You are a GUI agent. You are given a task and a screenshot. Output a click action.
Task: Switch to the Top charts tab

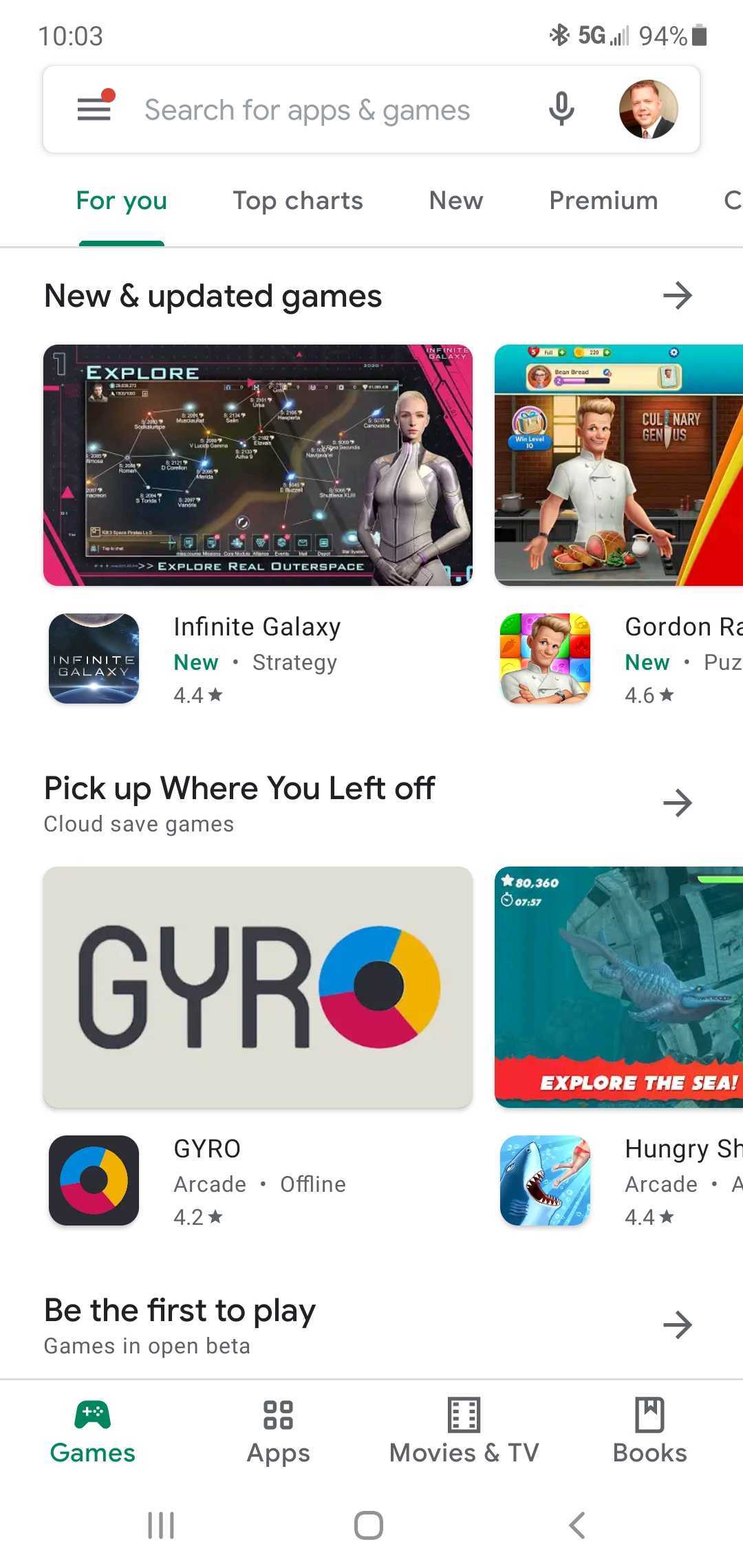pos(297,201)
